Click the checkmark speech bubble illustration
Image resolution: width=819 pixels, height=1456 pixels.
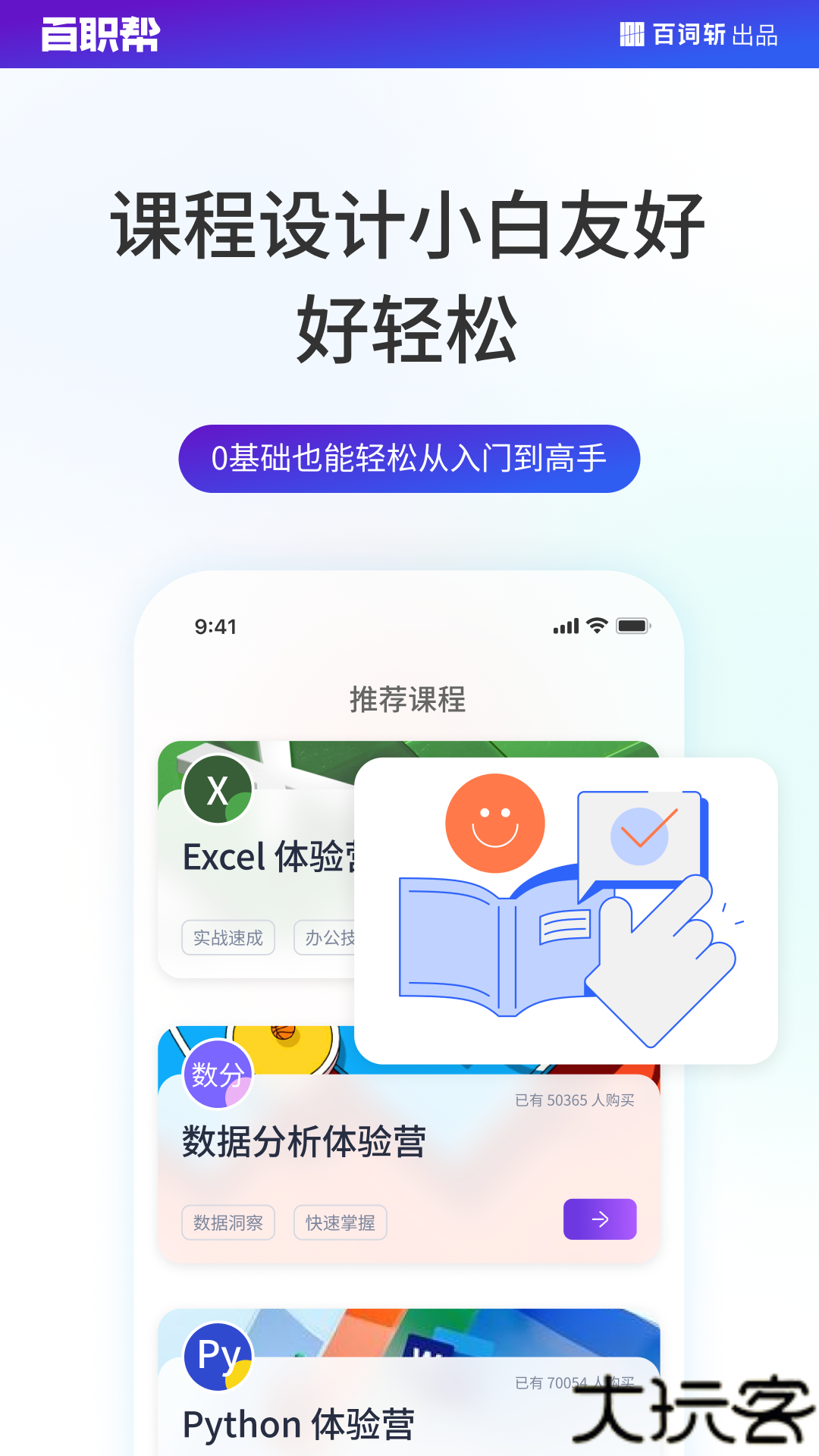(x=642, y=834)
